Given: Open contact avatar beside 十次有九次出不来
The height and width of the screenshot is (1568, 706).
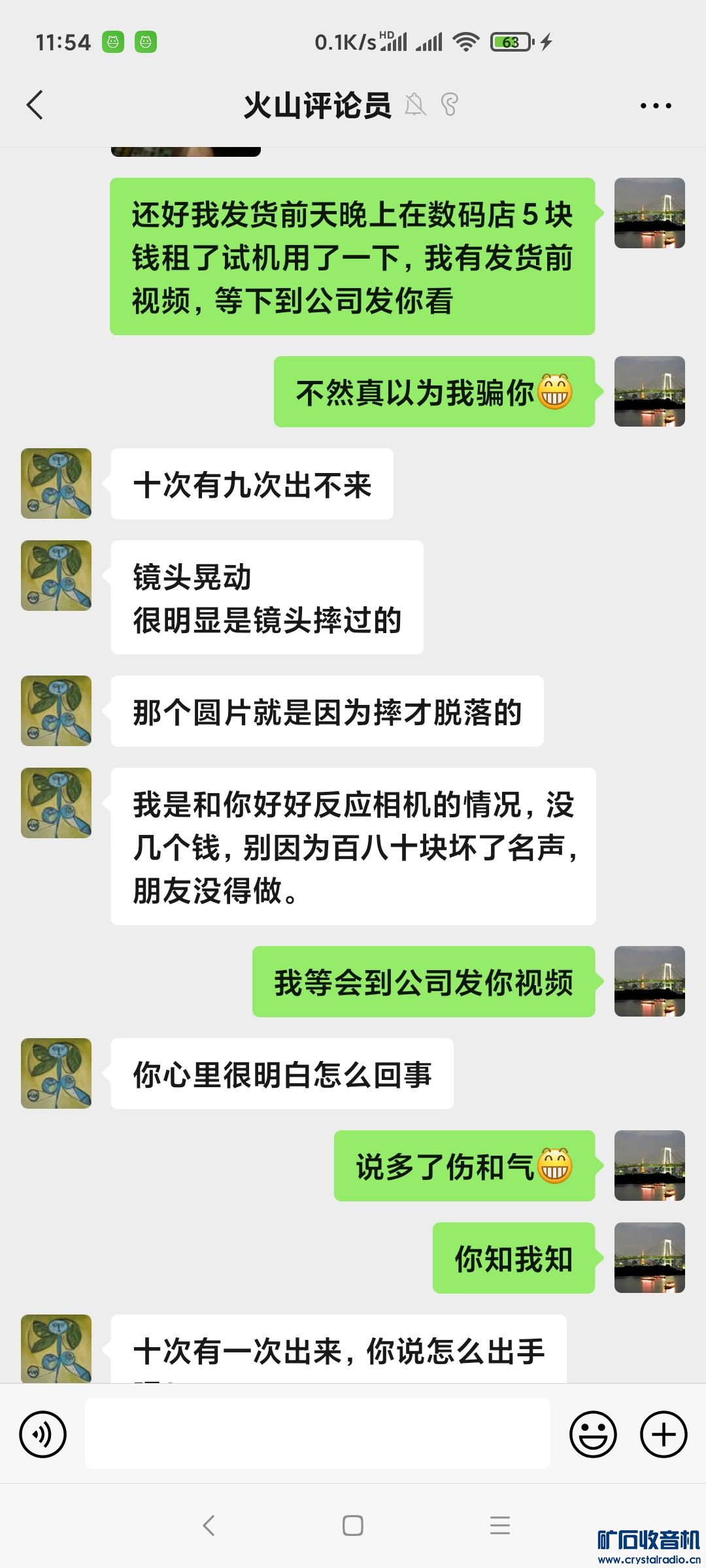Looking at the screenshot, I should point(56,483).
